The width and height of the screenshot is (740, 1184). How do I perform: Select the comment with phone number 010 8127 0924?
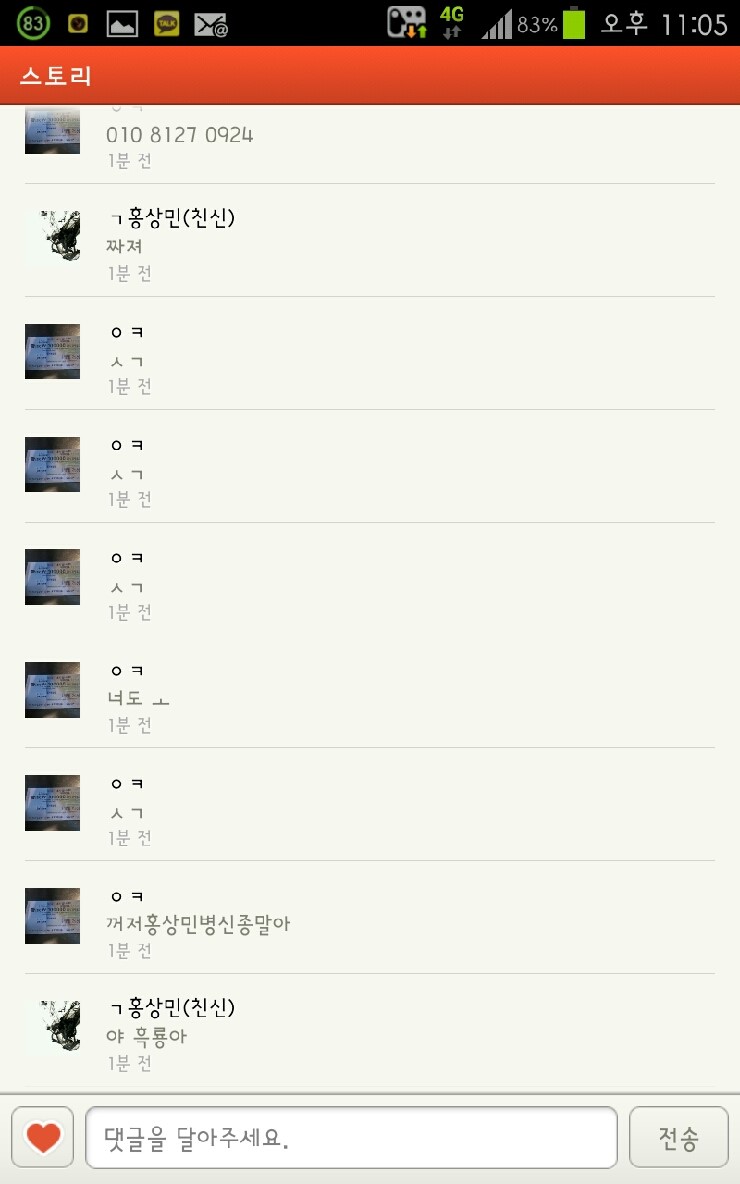click(x=180, y=135)
